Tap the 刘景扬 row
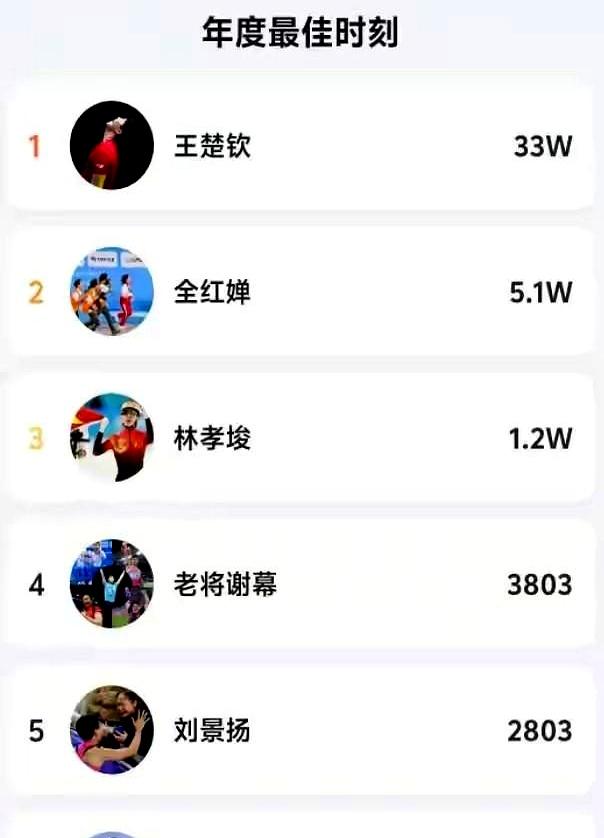604x838 pixels. (x=300, y=731)
